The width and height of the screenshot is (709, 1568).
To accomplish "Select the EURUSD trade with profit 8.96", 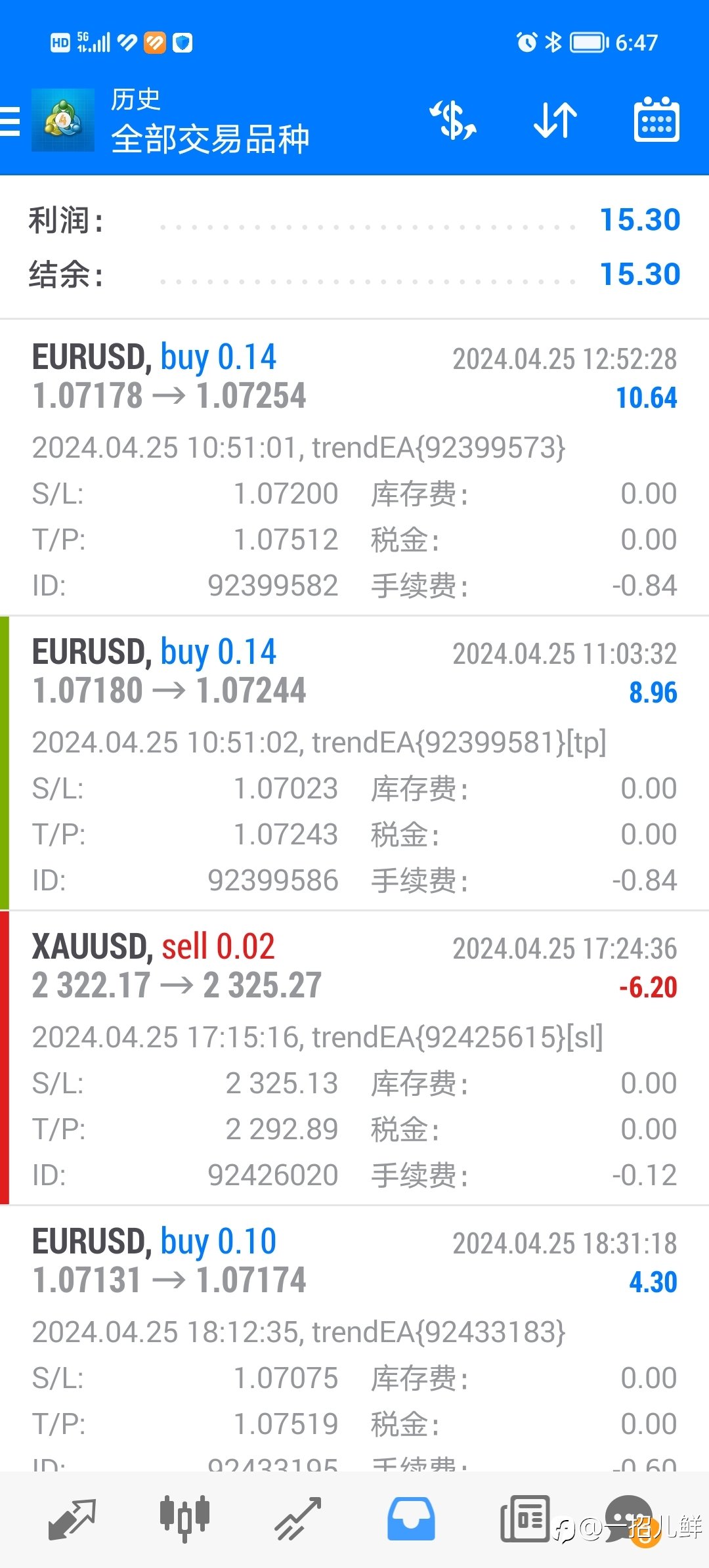I will pyautogui.click(x=354, y=763).
